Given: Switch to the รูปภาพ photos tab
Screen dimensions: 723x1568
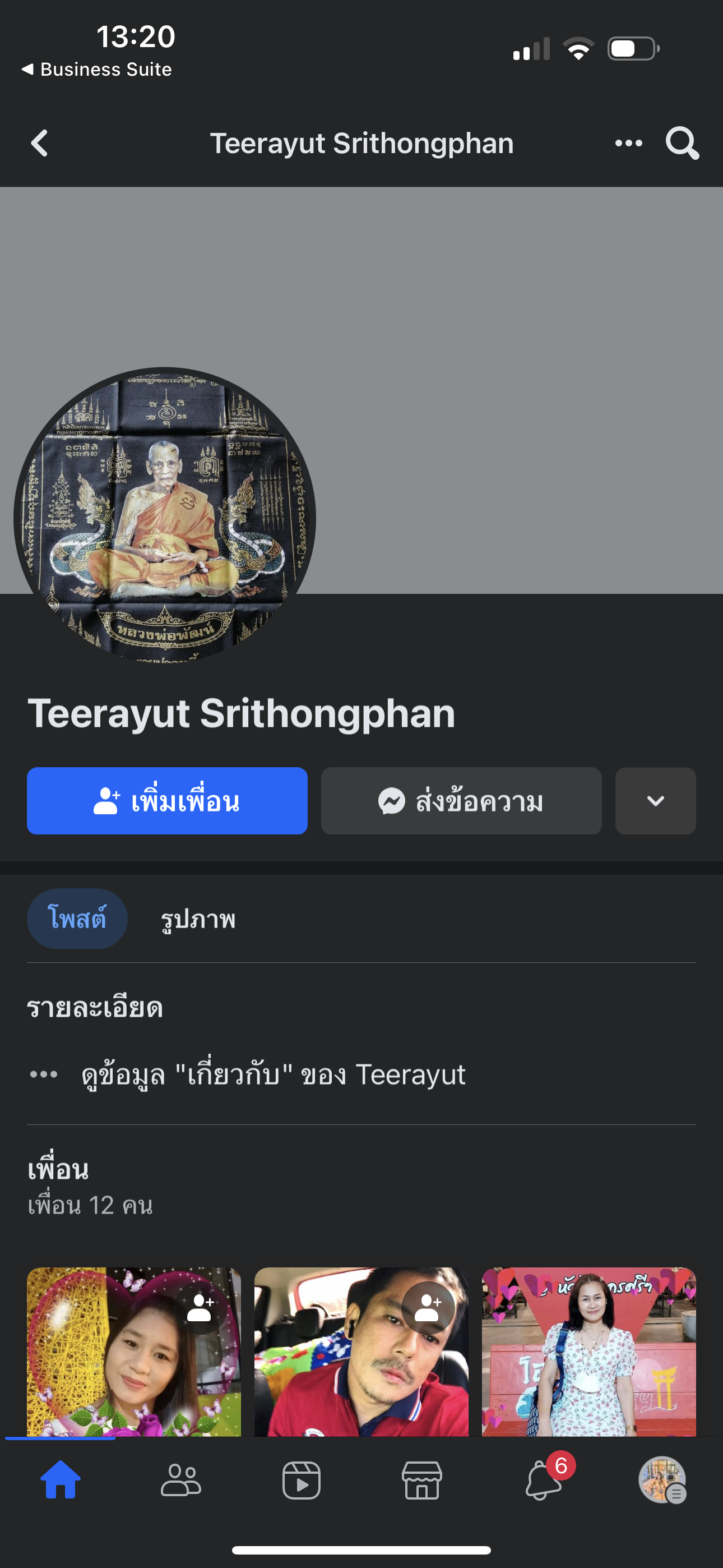Looking at the screenshot, I should pyautogui.click(x=198, y=919).
